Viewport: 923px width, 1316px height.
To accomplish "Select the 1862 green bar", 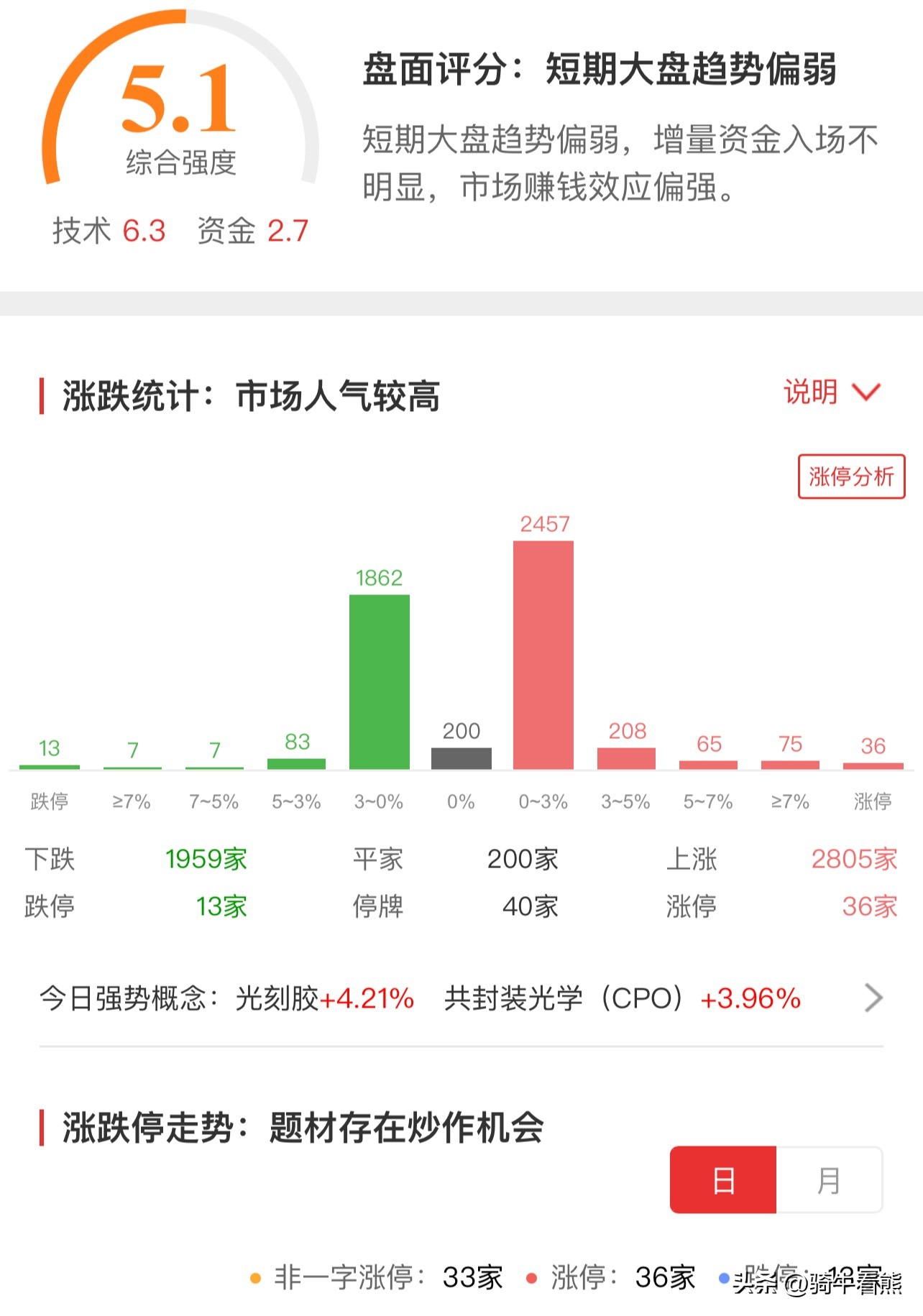I will click(380, 683).
